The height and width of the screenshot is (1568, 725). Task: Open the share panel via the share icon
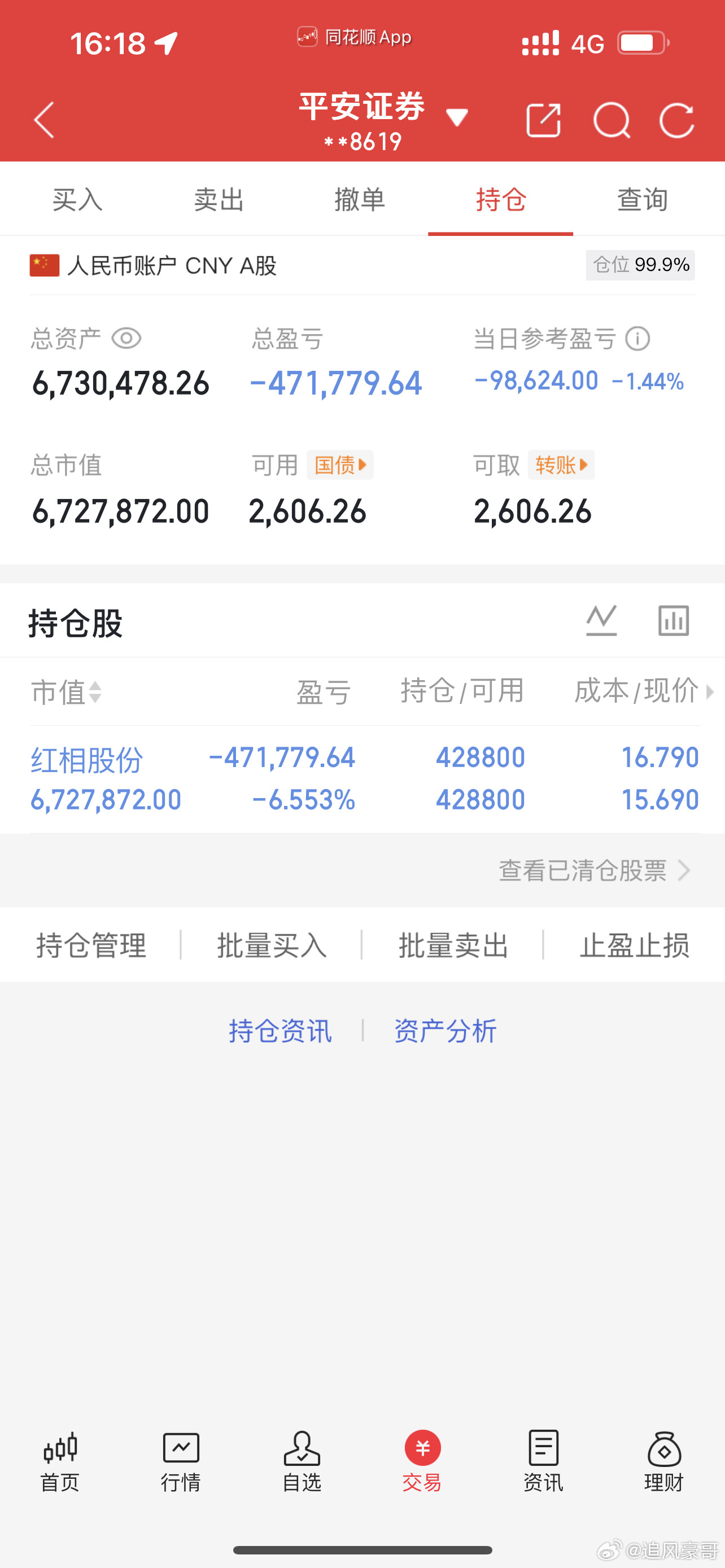tap(543, 121)
